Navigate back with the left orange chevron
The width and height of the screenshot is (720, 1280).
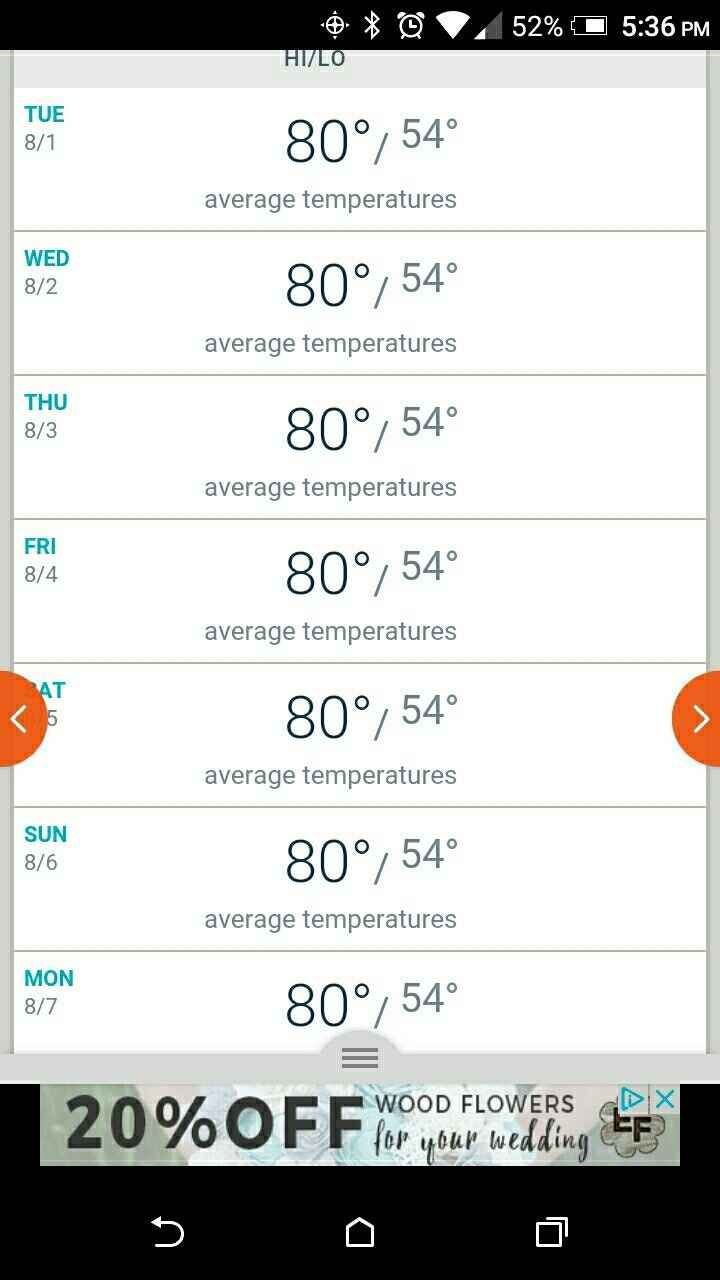point(20,719)
